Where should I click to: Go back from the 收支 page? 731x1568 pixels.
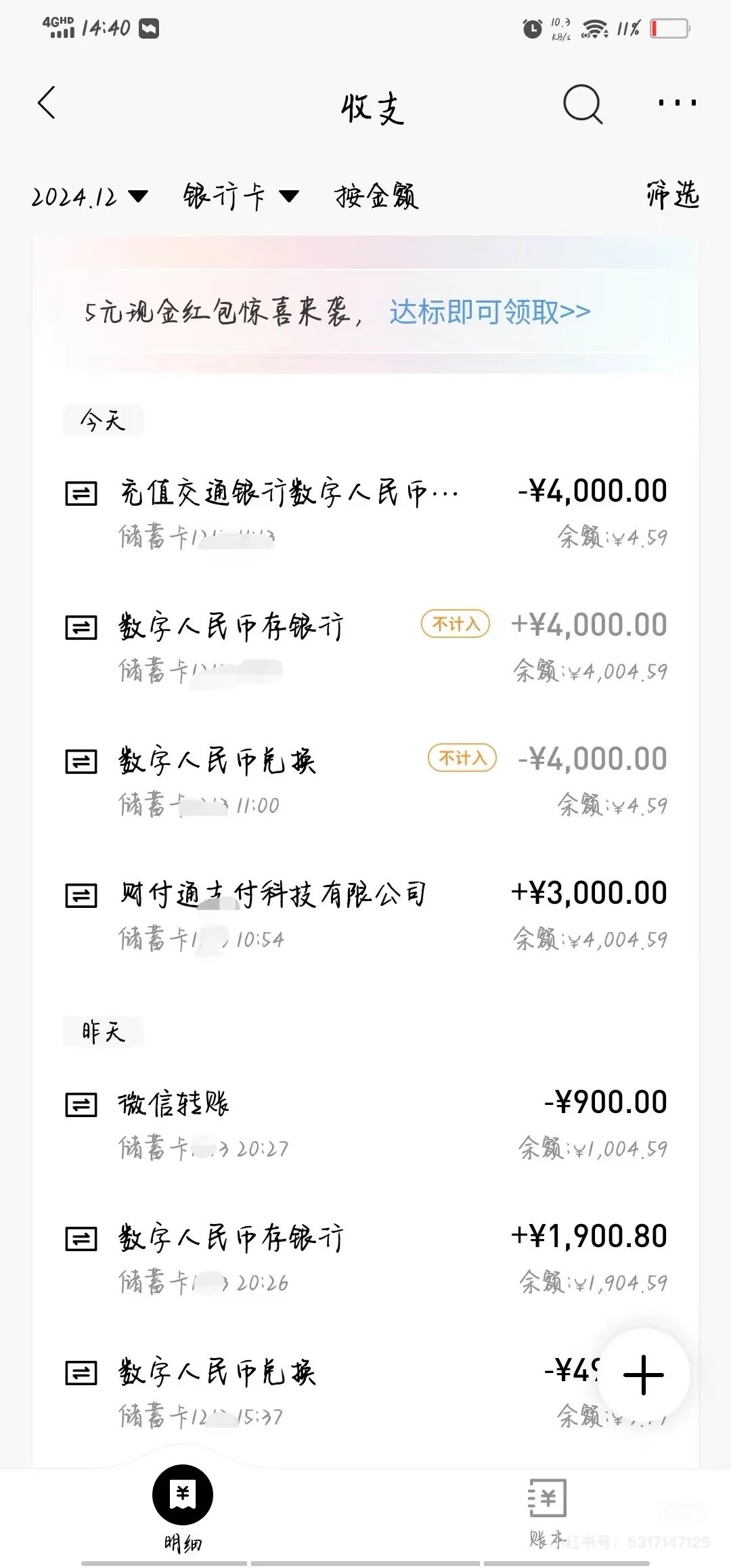pyautogui.click(x=47, y=104)
